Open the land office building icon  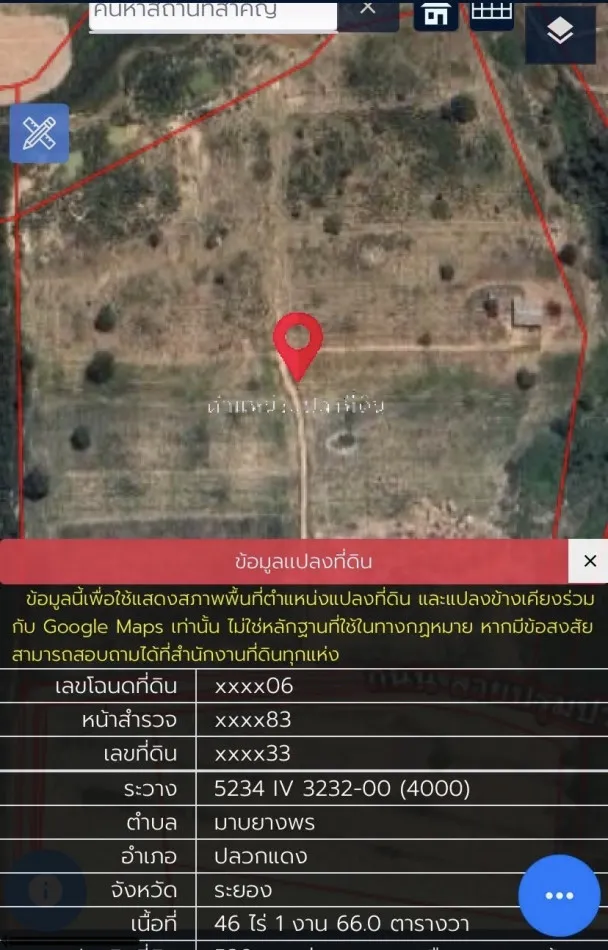point(435,14)
